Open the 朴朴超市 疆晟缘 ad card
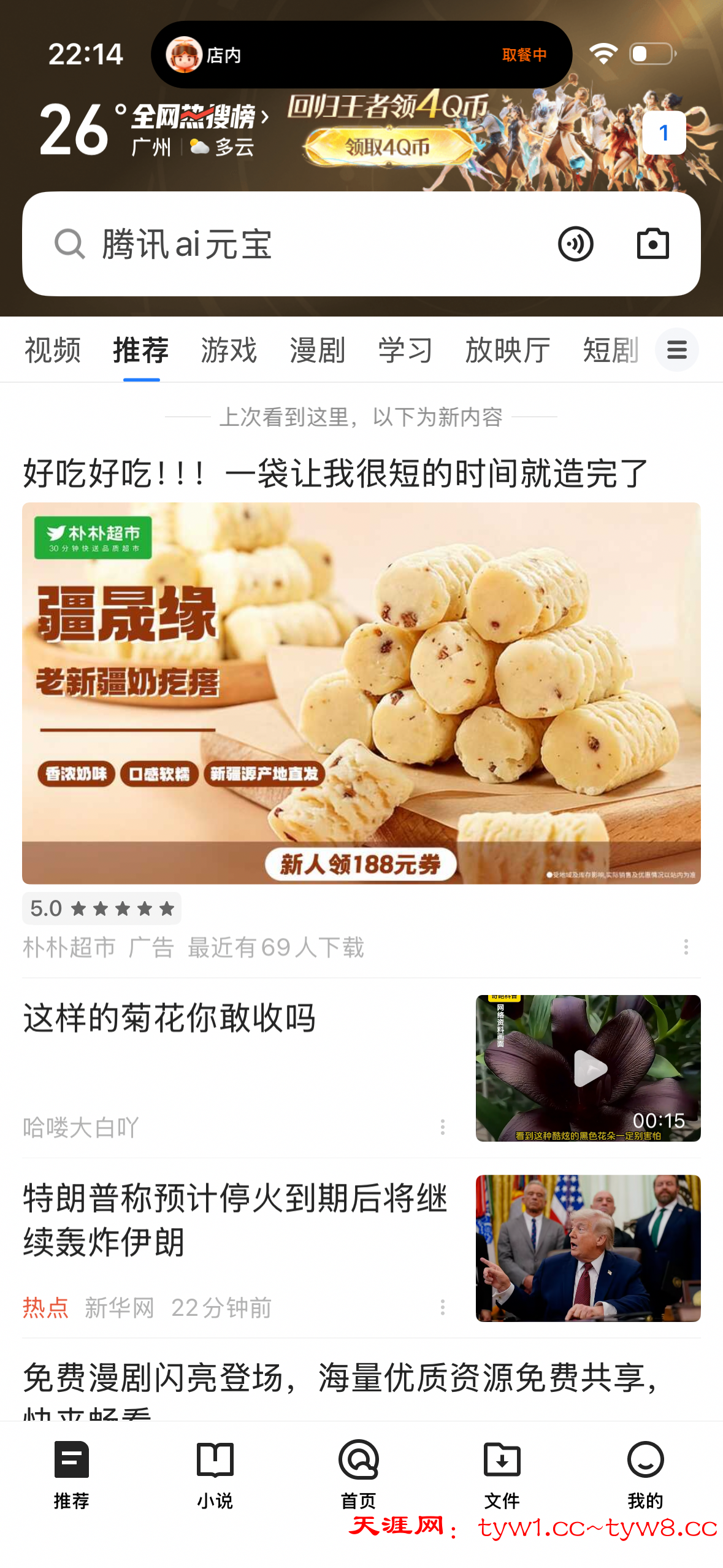Screen dimensions: 723x1568 click(x=361, y=692)
